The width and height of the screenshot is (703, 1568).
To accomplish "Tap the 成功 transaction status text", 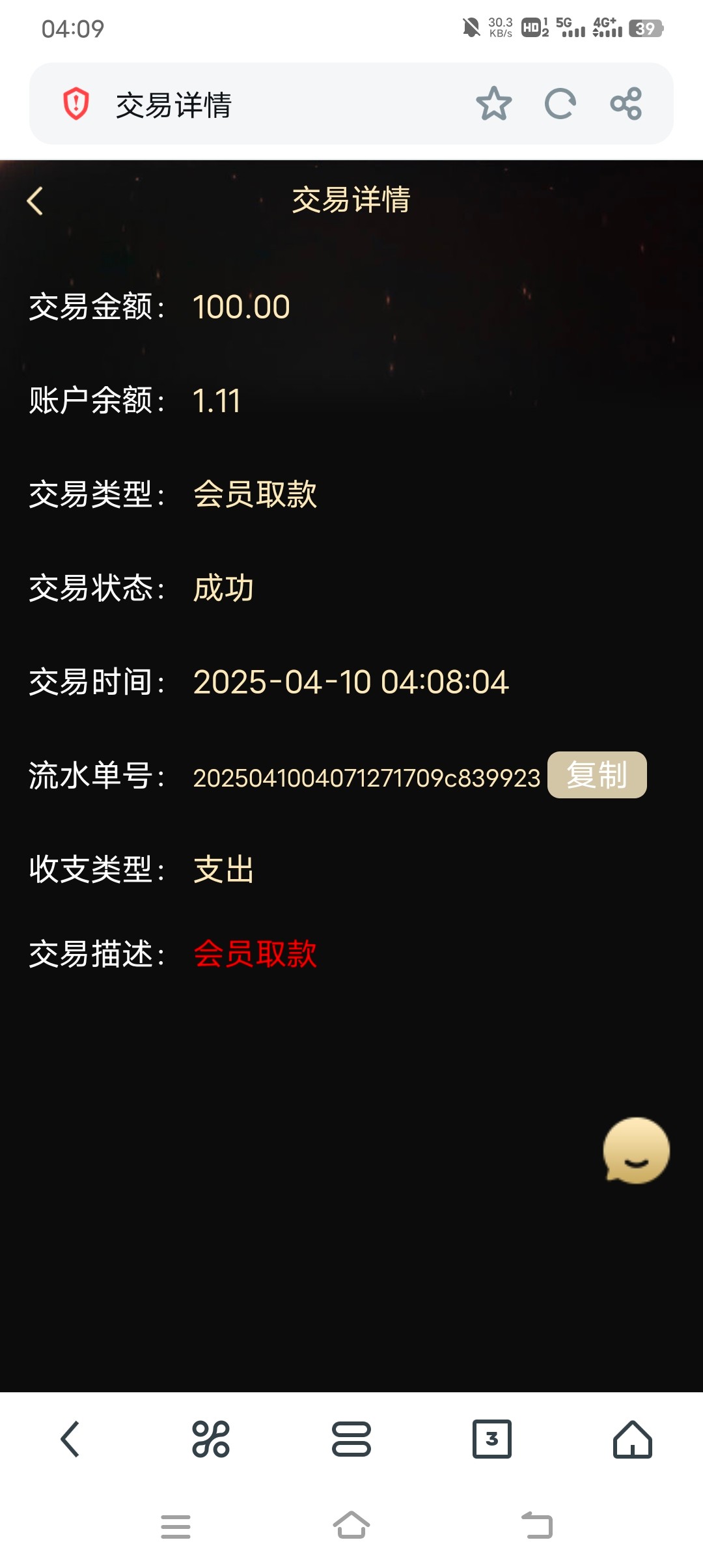I will click(x=223, y=588).
